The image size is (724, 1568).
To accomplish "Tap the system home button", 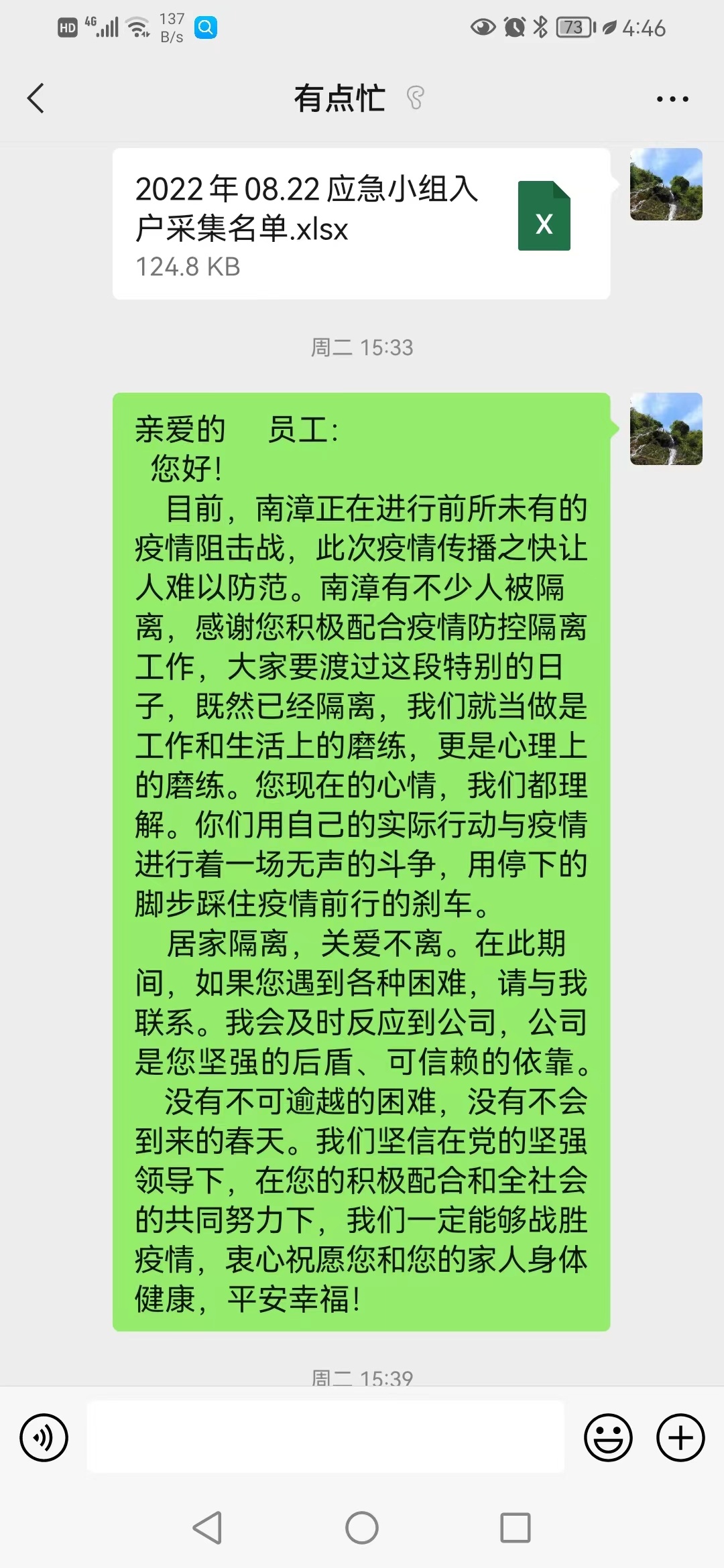I will coord(362,1528).
